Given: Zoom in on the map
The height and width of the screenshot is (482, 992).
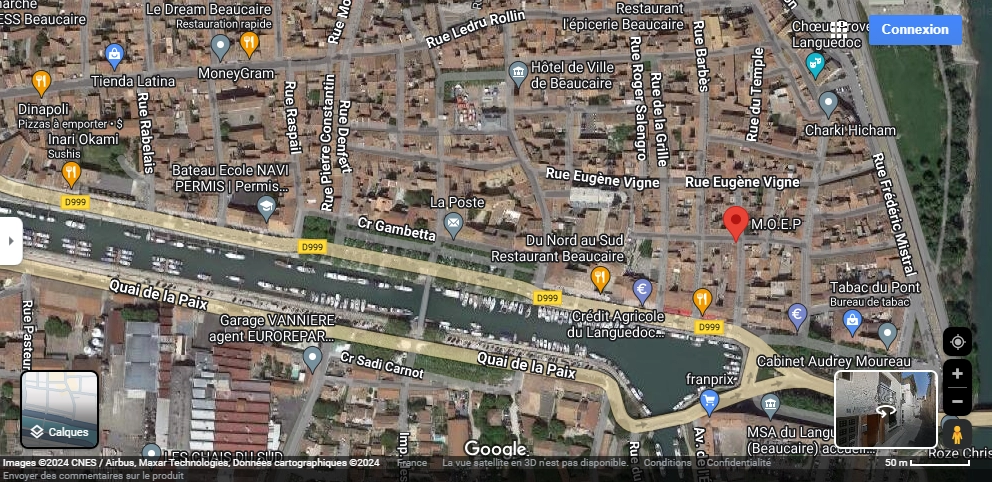Looking at the screenshot, I should click(957, 374).
